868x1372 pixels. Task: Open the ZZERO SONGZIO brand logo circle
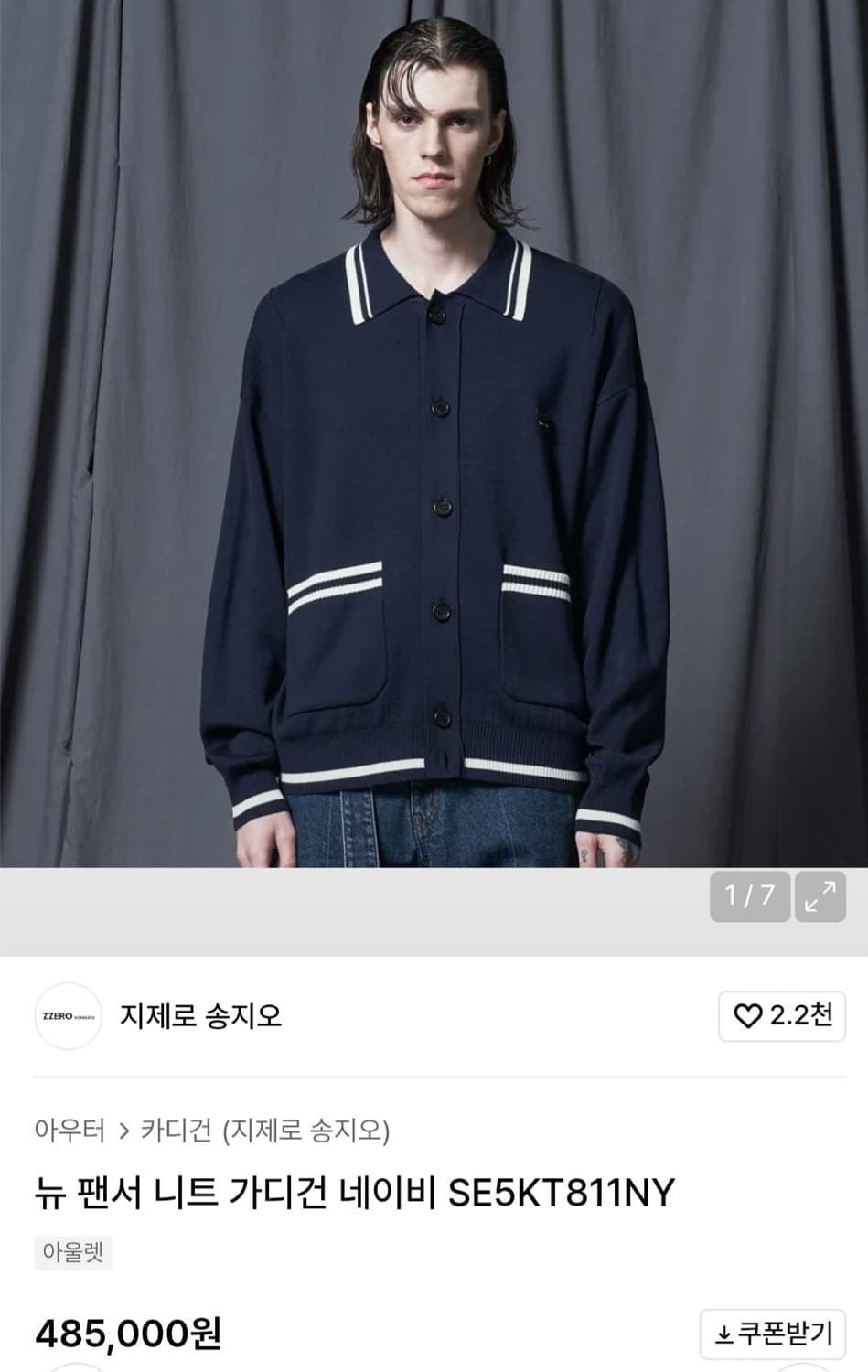68,1016
